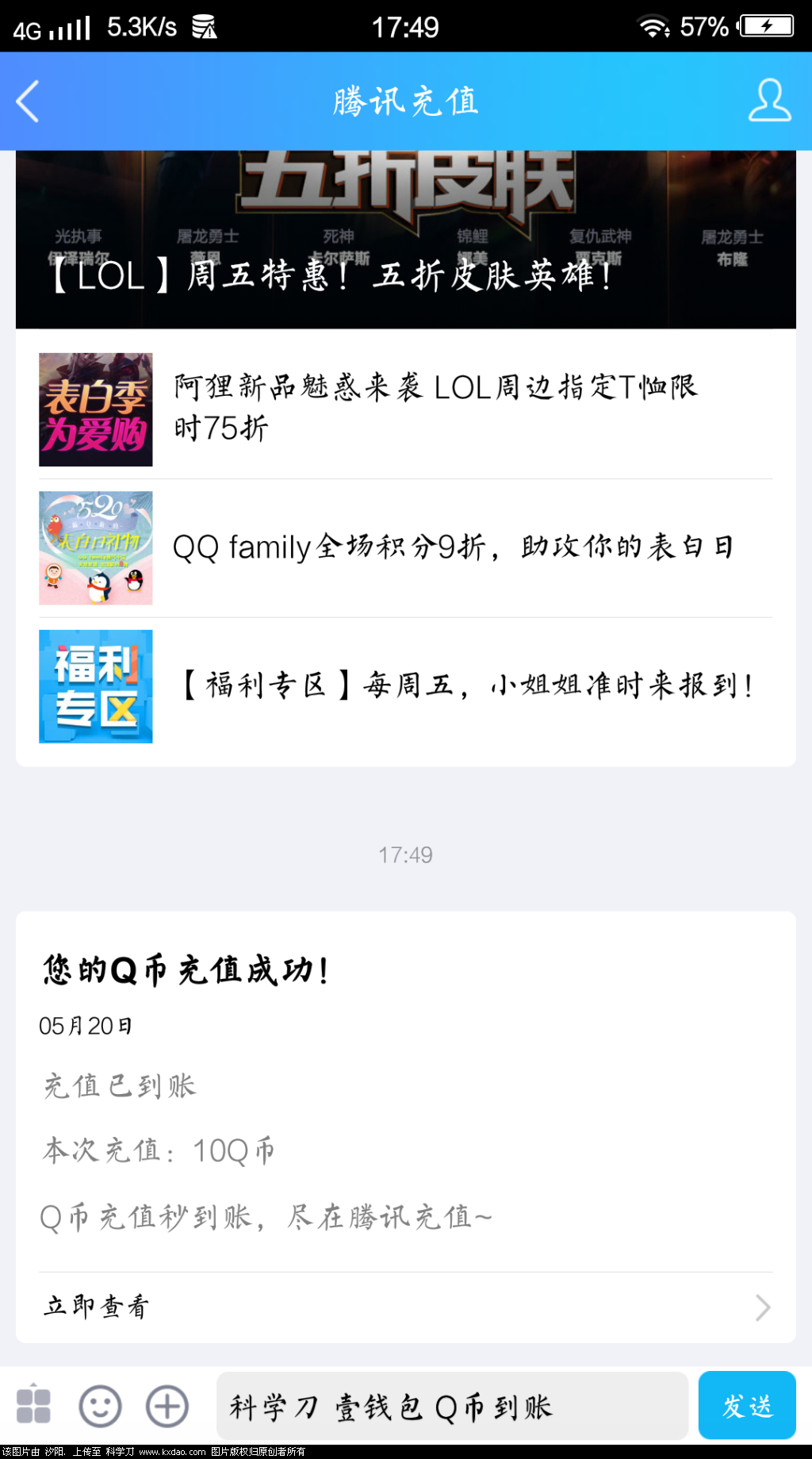
Task: Open the account profile icon
Action: (769, 101)
